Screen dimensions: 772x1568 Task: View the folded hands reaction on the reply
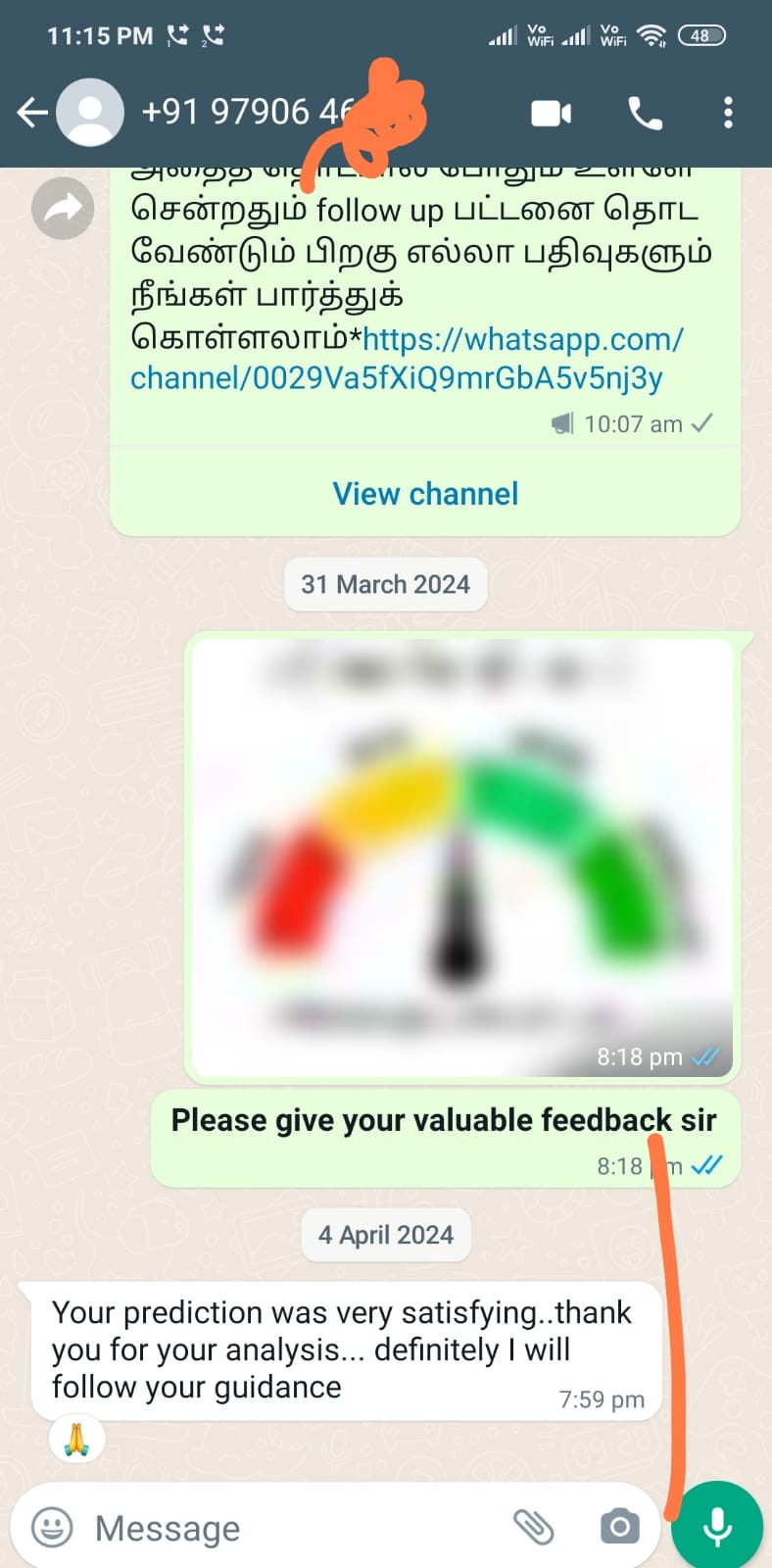click(x=76, y=1440)
